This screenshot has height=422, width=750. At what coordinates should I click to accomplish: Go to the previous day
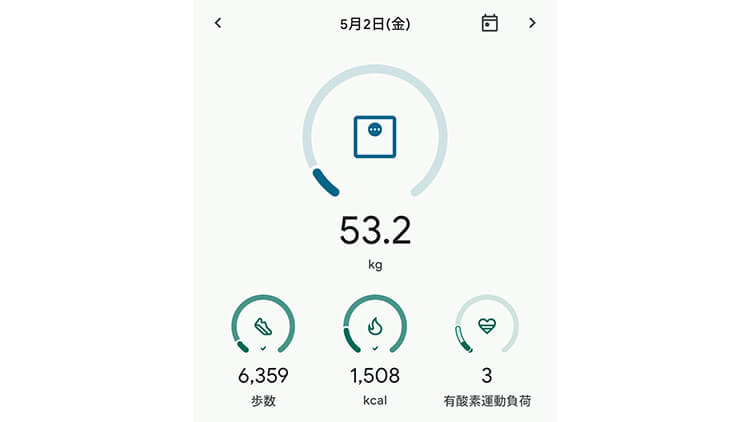(x=218, y=23)
